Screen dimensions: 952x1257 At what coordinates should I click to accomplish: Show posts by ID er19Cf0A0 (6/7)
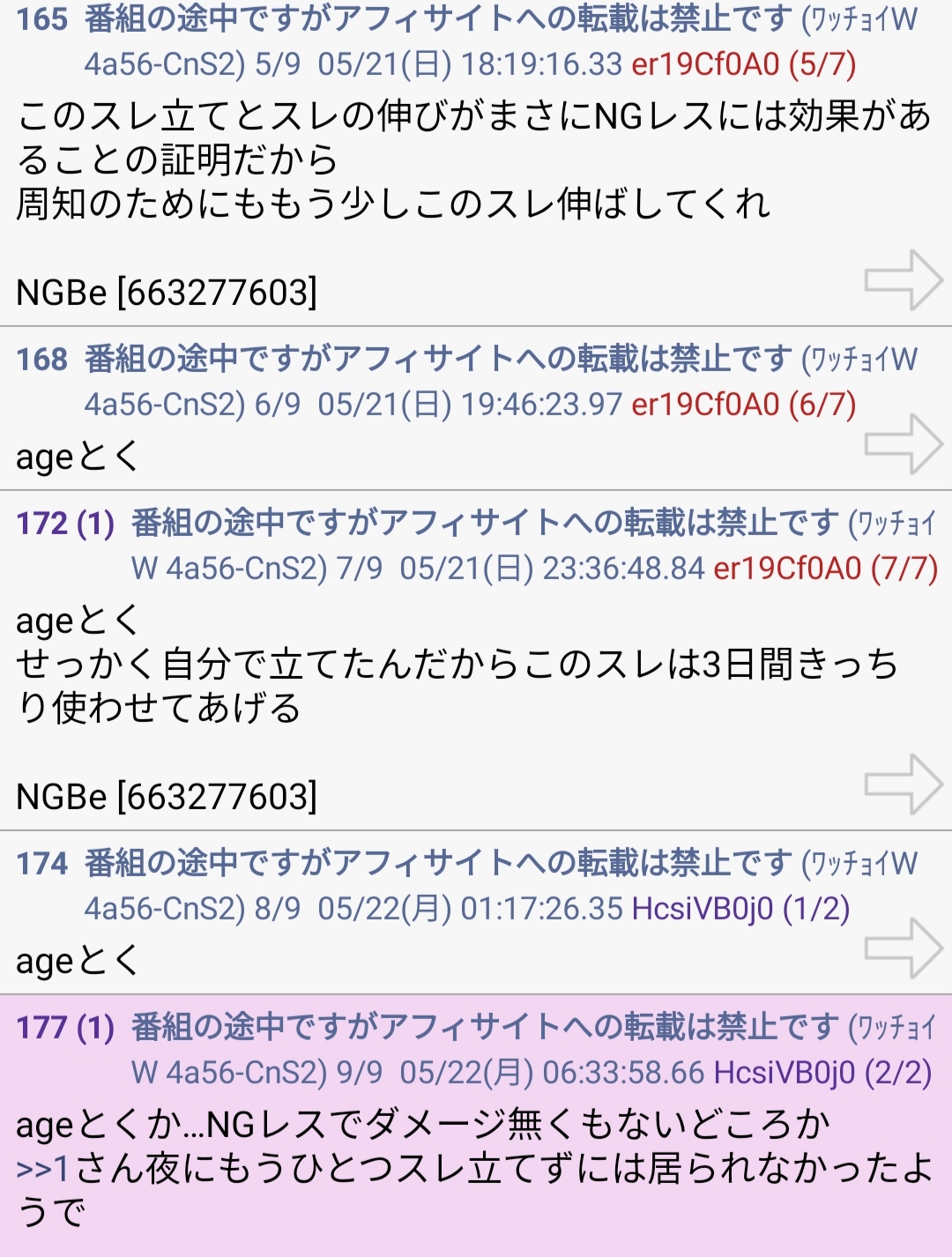click(743, 405)
